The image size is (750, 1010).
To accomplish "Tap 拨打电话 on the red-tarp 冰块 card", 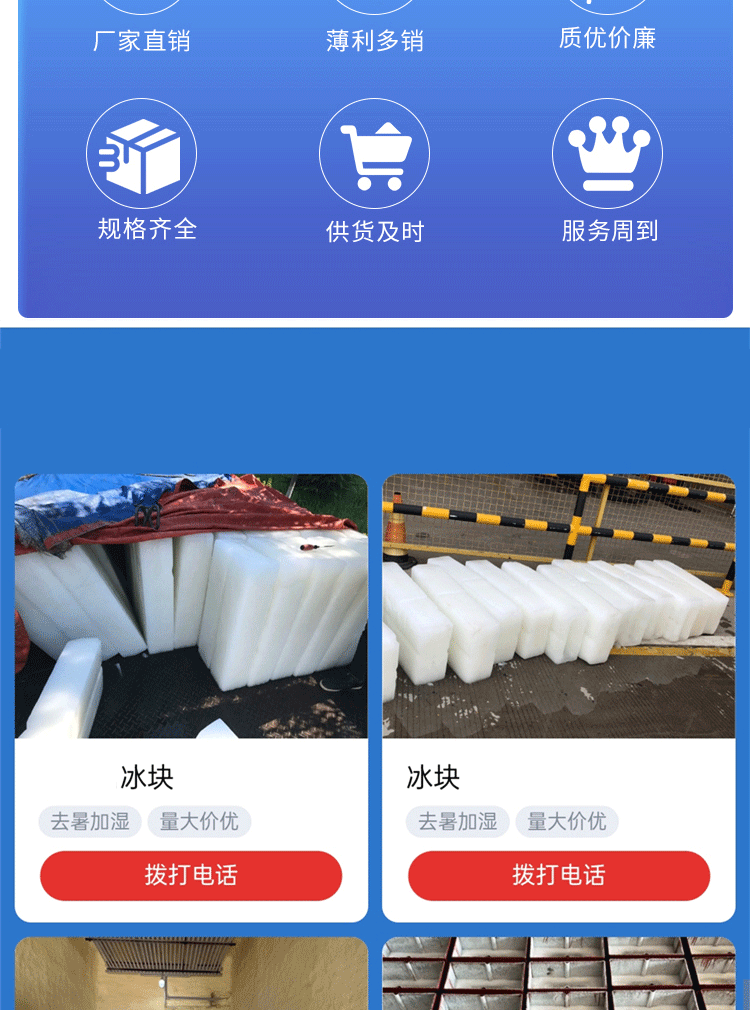I will 191,875.
